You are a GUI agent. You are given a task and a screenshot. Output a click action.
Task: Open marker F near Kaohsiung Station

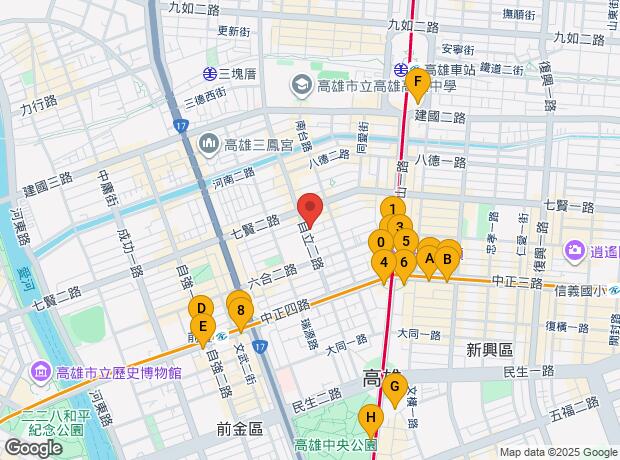point(417,82)
